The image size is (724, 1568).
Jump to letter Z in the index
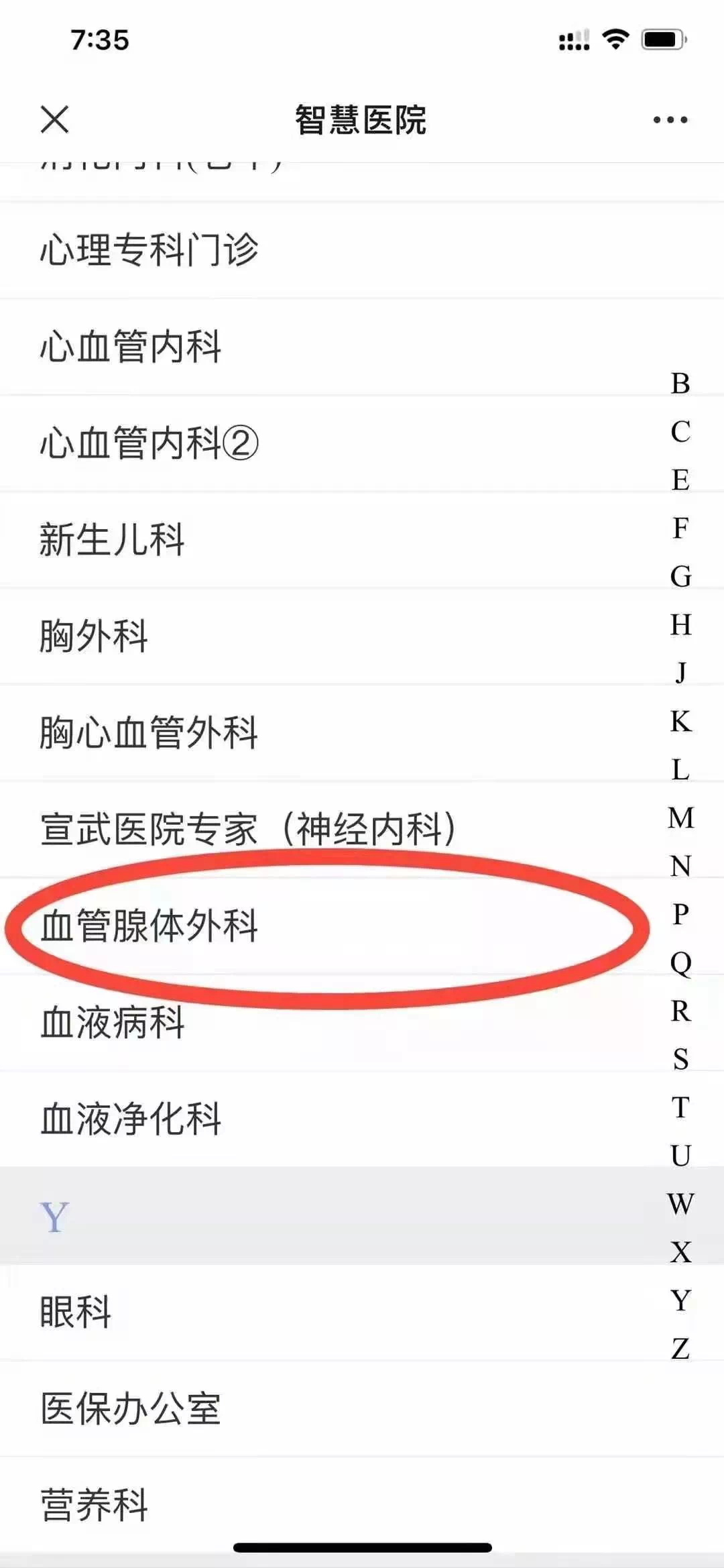680,1349
